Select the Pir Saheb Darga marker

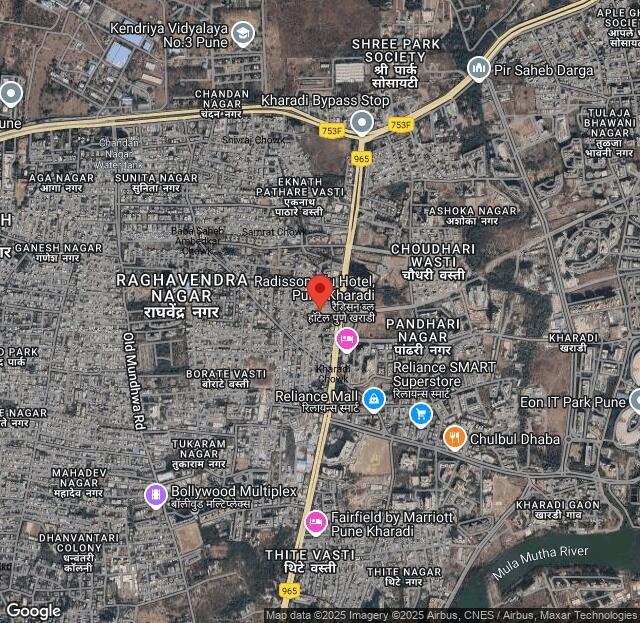(x=479, y=68)
